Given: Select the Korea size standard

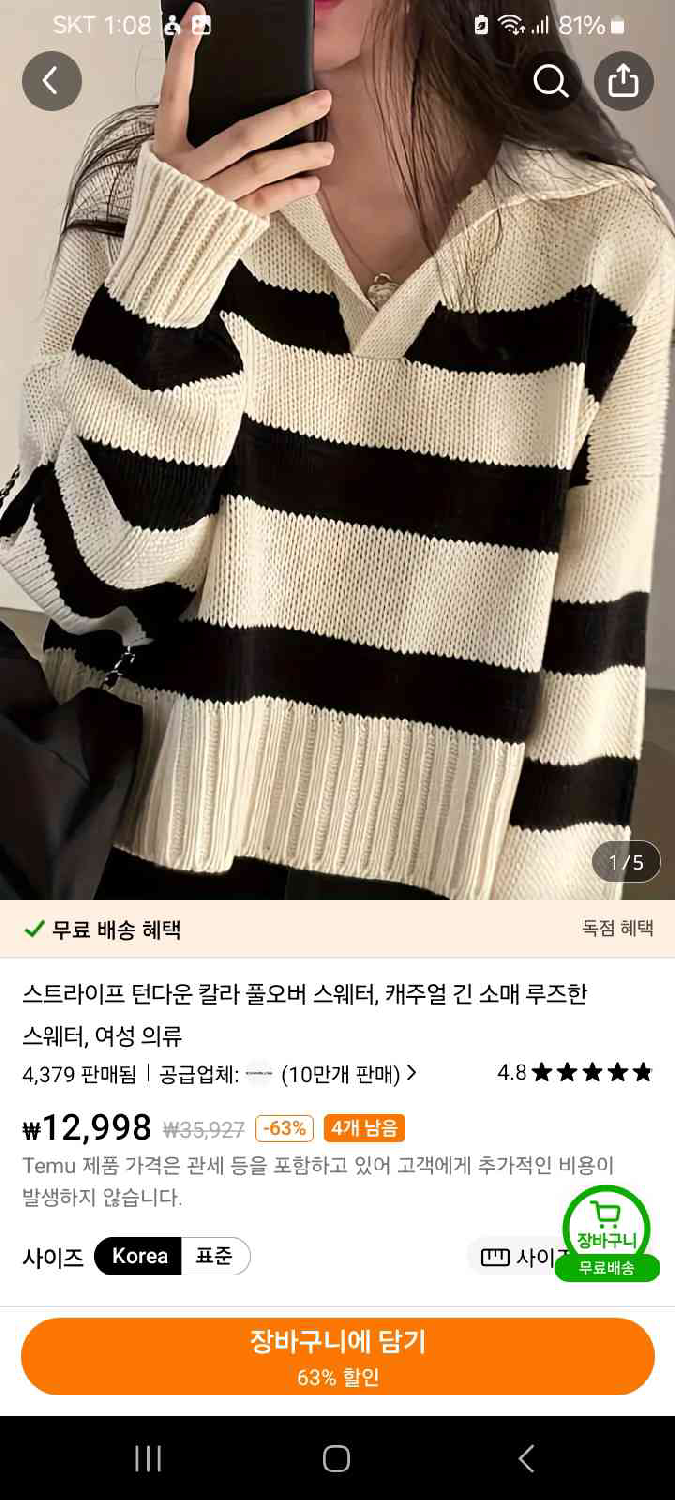Looking at the screenshot, I should point(139,1256).
